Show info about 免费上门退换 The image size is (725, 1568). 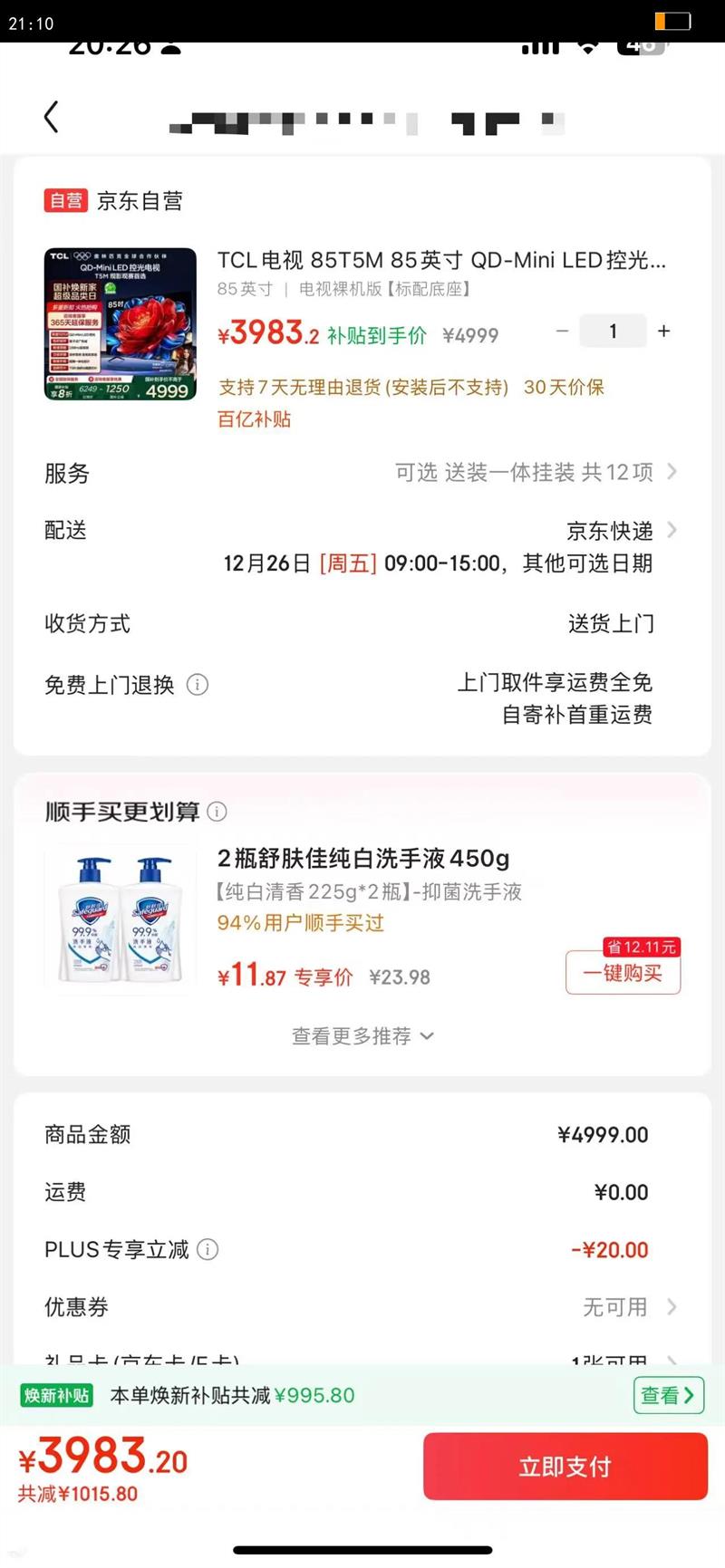pyautogui.click(x=198, y=685)
